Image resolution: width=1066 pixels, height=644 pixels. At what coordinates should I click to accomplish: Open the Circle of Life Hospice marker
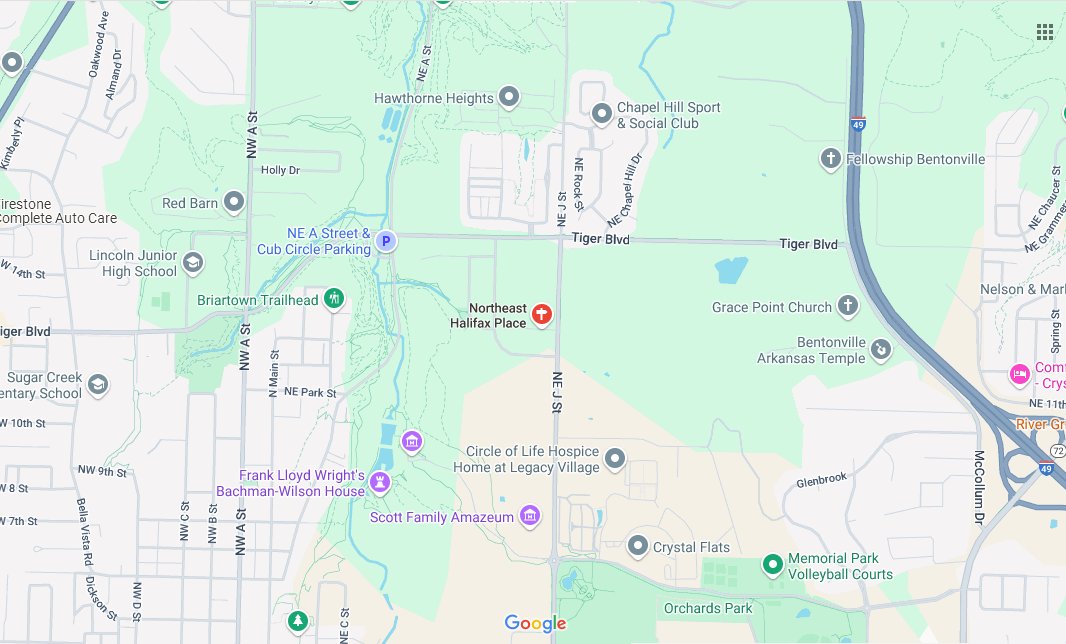[x=615, y=459]
